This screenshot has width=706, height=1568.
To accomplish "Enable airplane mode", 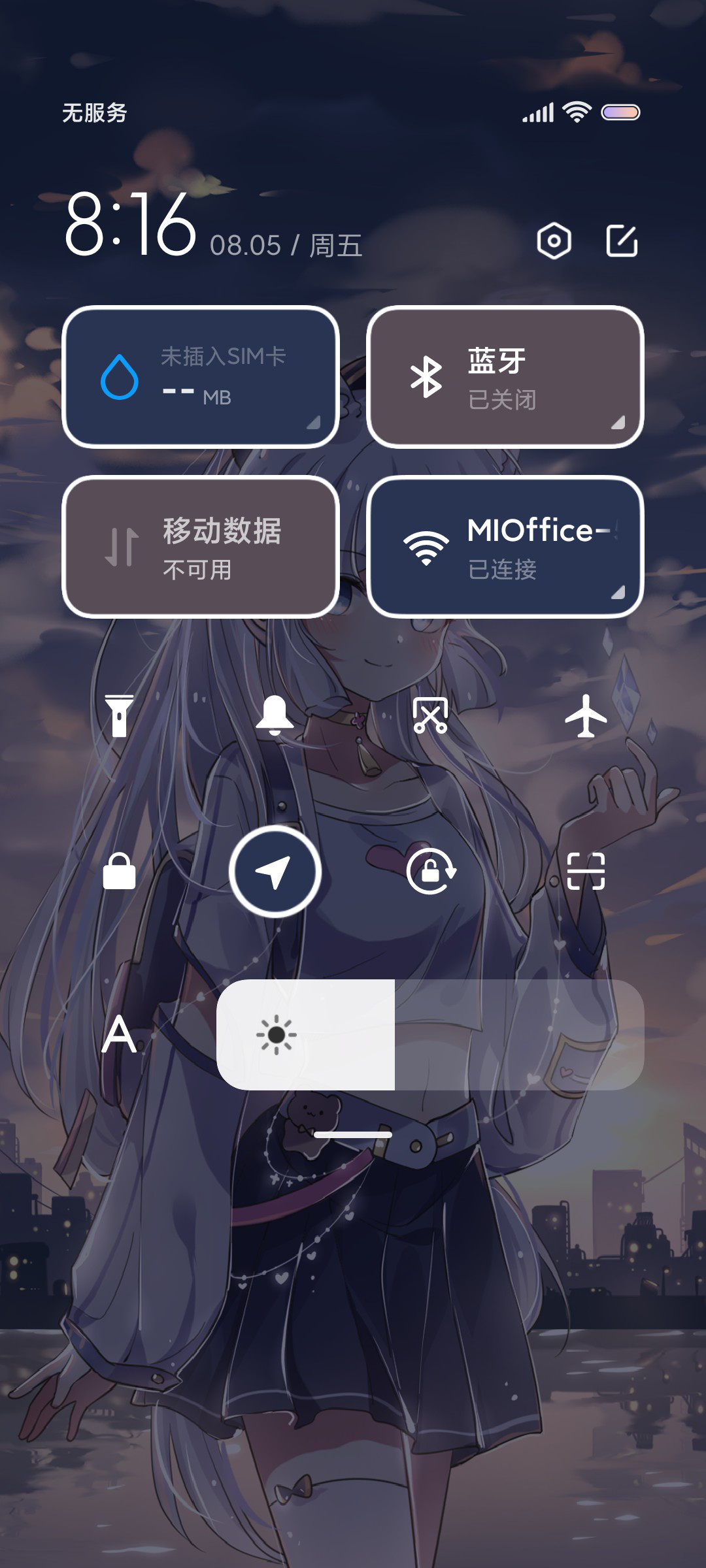I will [586, 716].
